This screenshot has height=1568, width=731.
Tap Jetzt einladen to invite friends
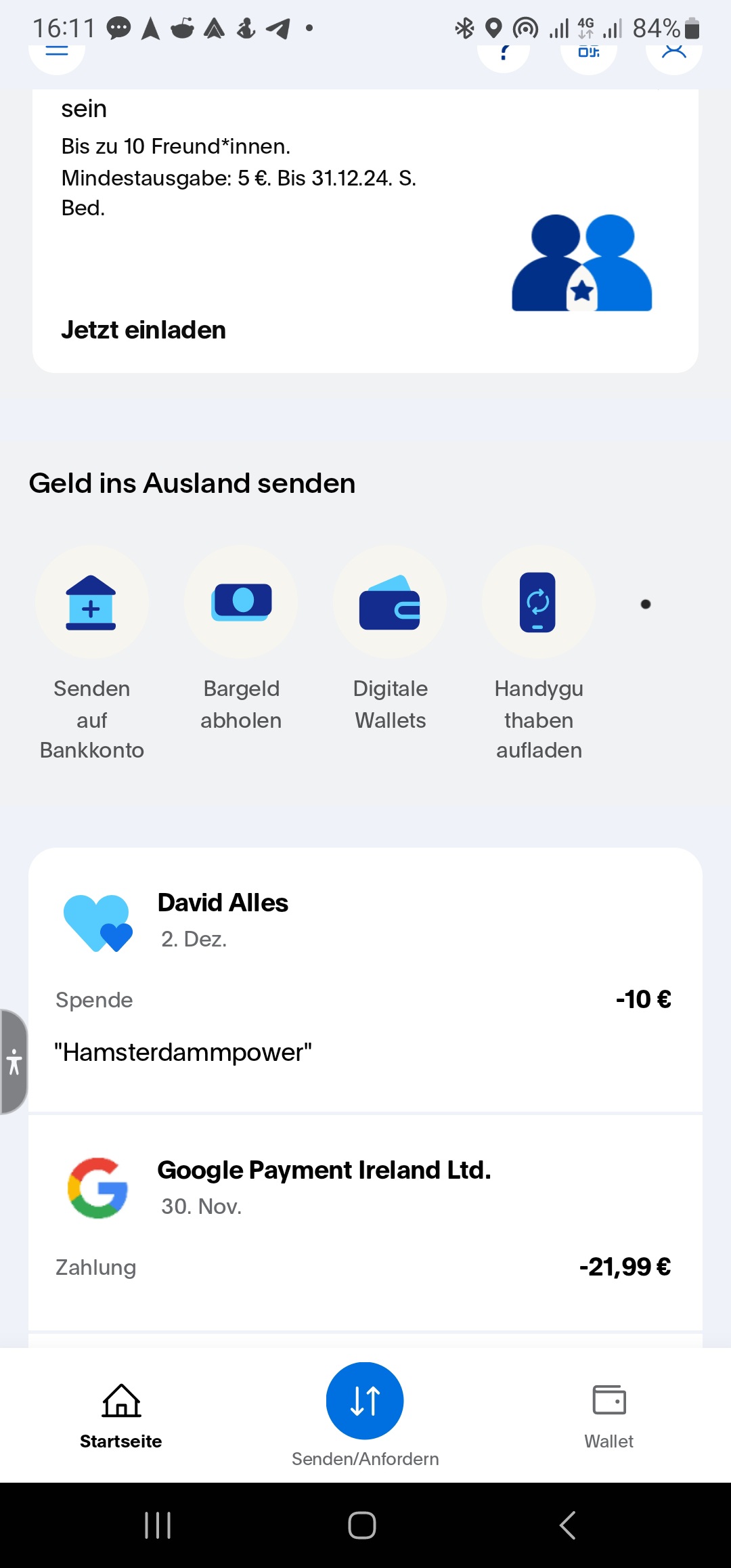click(x=143, y=330)
